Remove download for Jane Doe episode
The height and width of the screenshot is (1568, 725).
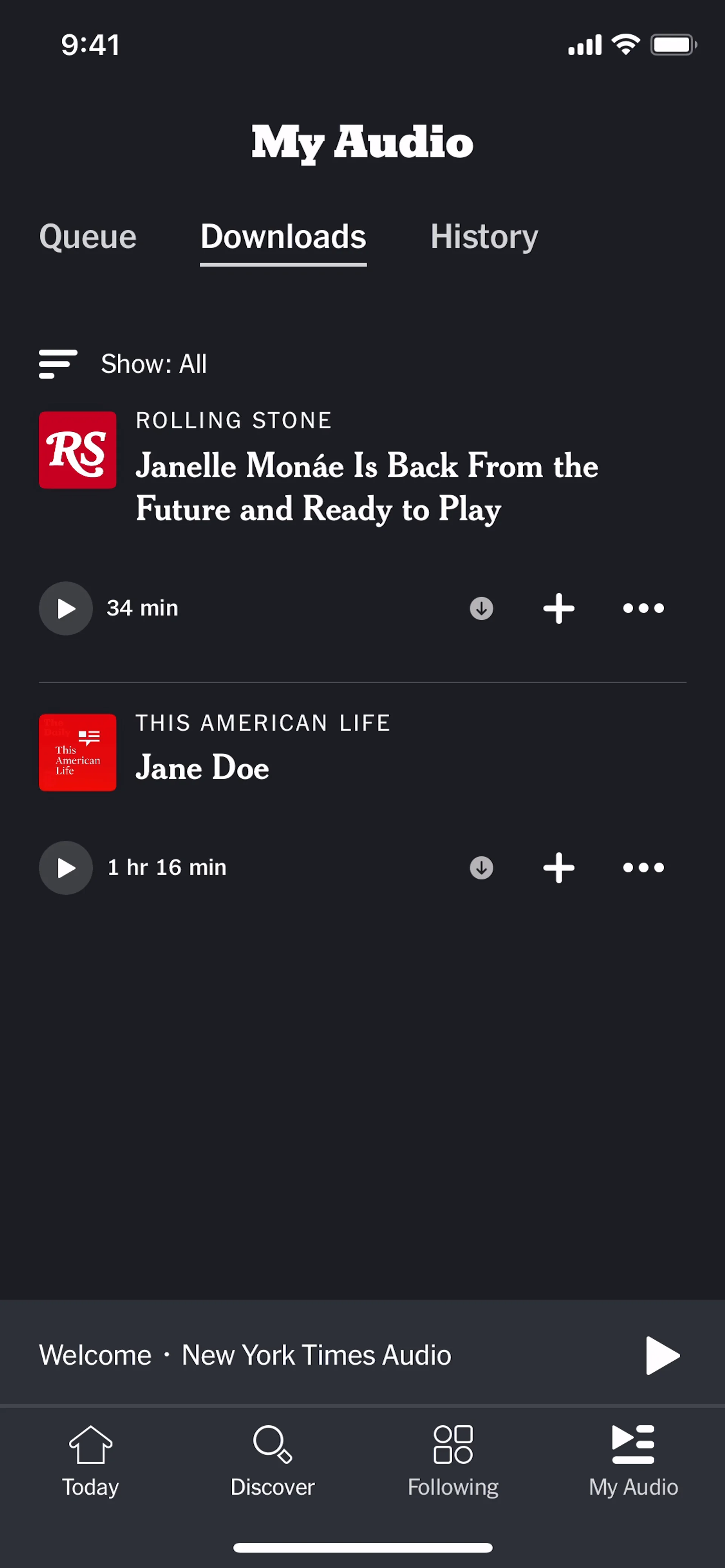(x=481, y=867)
